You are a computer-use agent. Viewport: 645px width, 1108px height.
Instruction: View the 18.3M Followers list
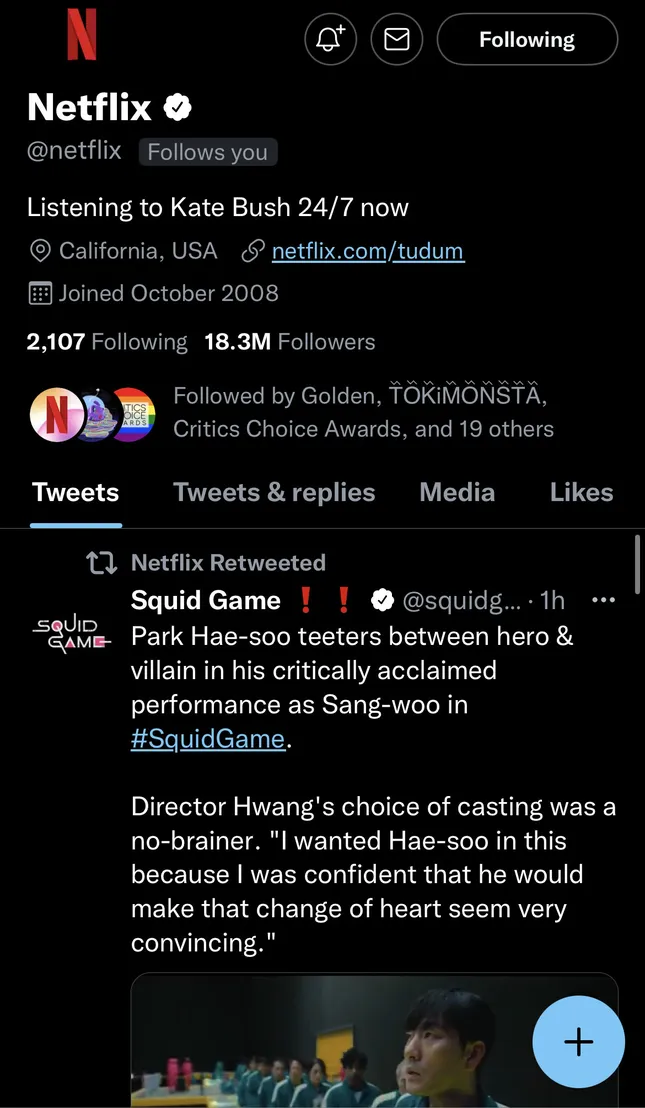(x=289, y=342)
